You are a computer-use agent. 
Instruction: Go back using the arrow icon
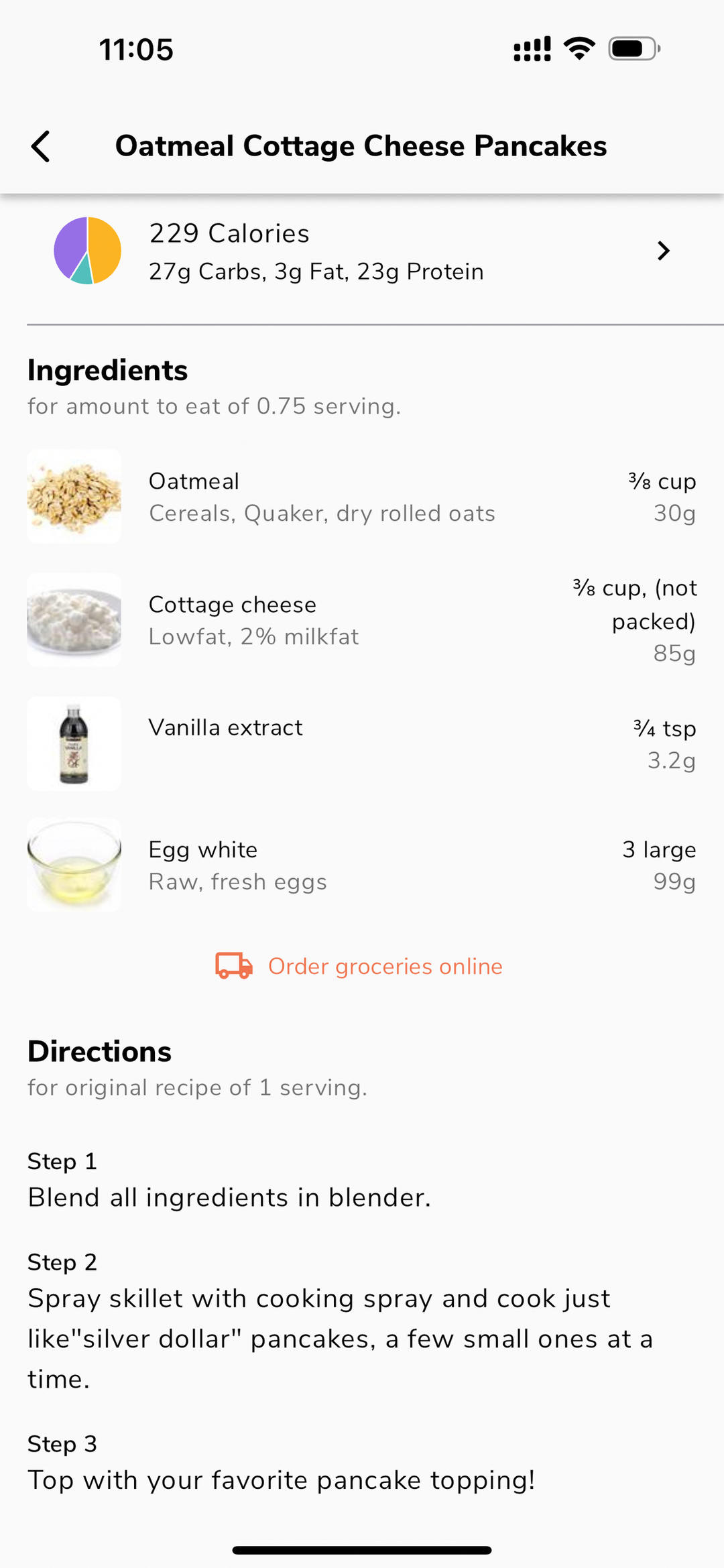(41, 146)
